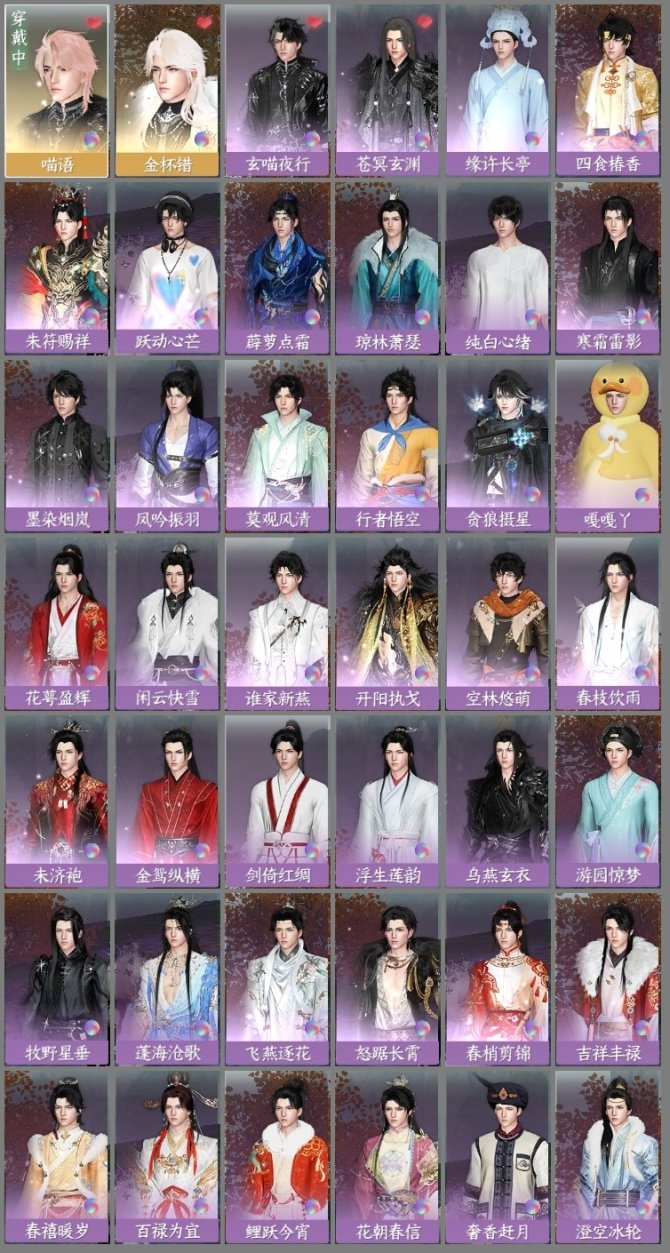The image size is (670, 1253).
Task: Tap the 吉祥丰禄 outfit card
Action: [x=607, y=980]
